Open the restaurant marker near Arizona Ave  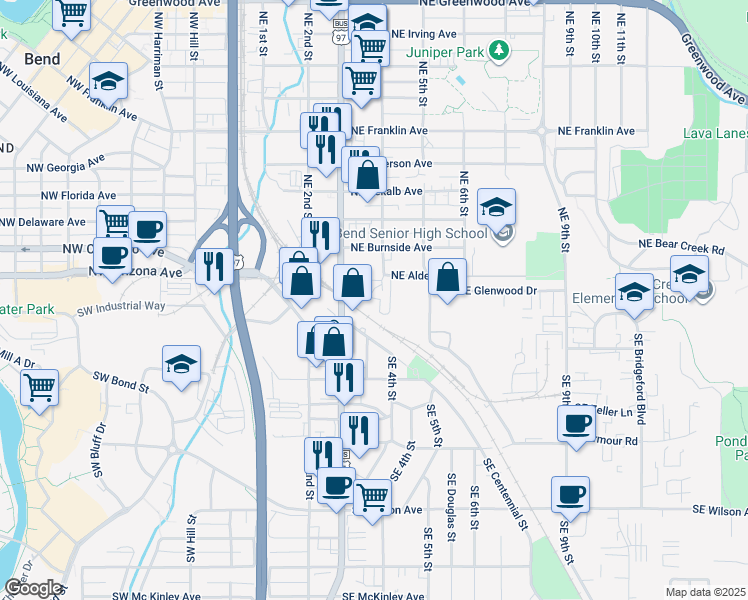click(x=214, y=266)
